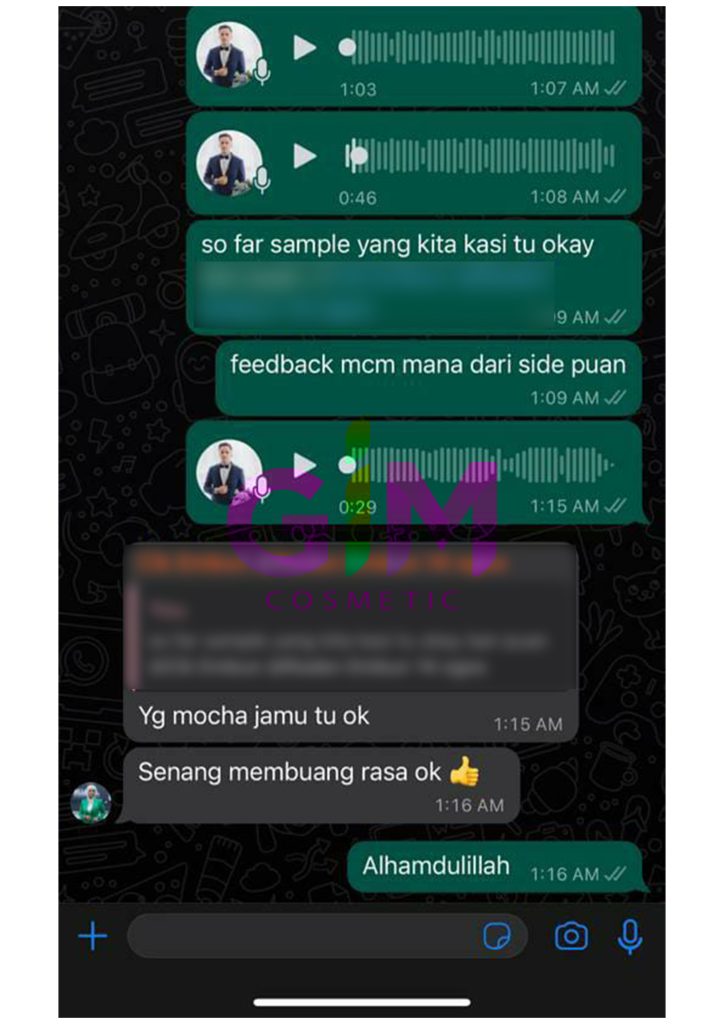Focus the message text field
Screen dimensions: 724x1024
click(x=300, y=937)
